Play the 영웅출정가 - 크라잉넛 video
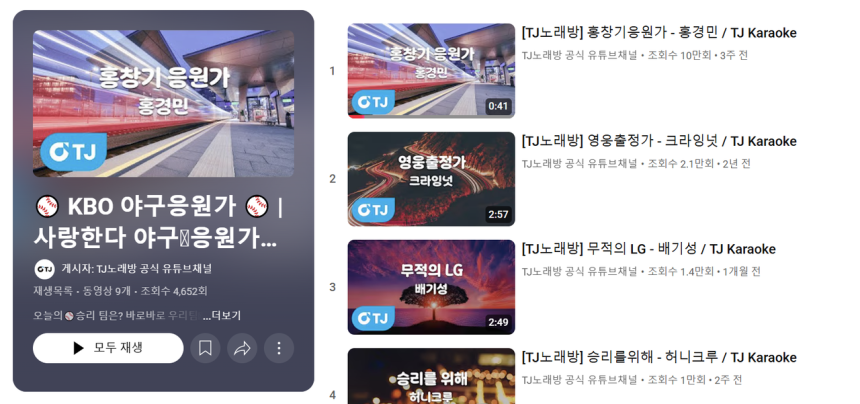Viewport: 860px width, 404px height. coord(431,179)
